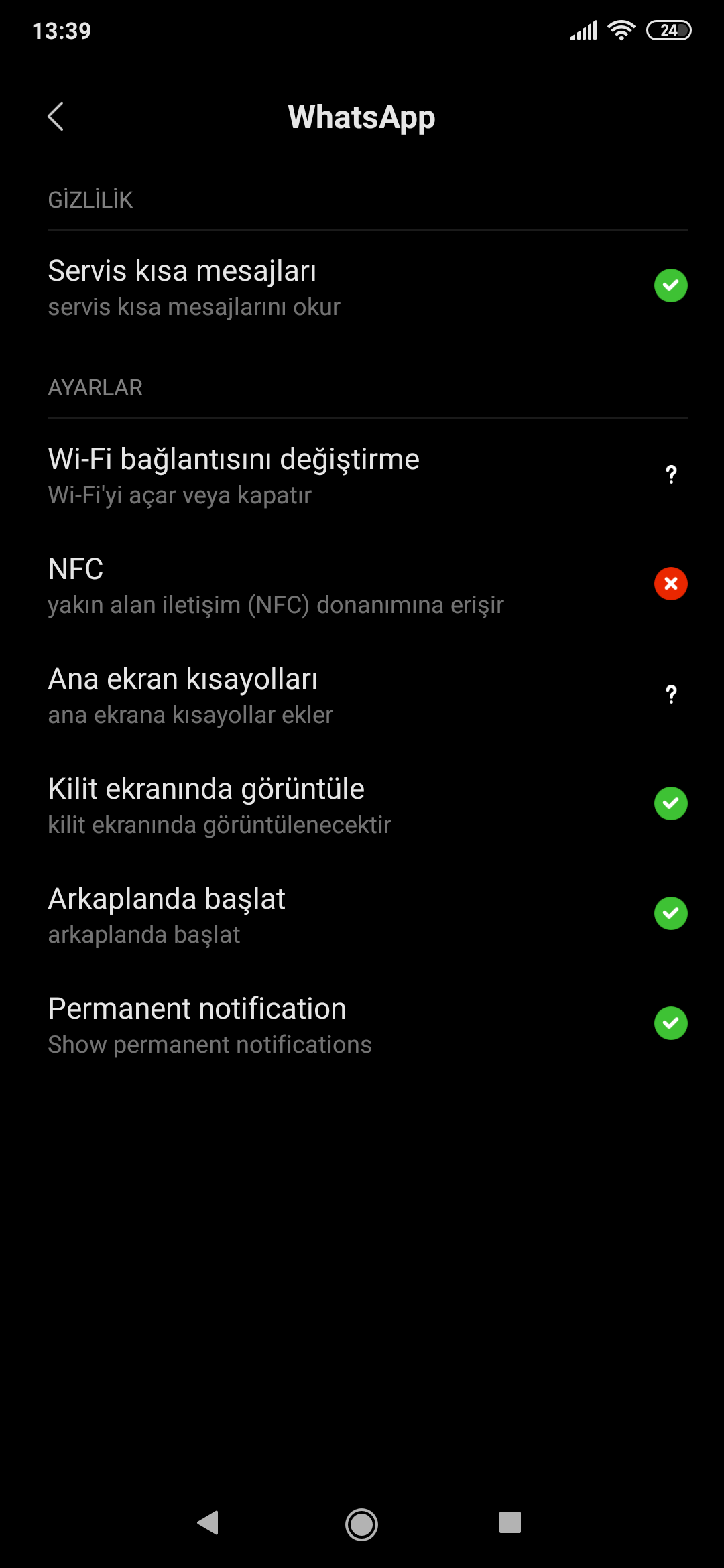Open Wi-Fi bağlantısını değiştirme permission

(x=362, y=474)
